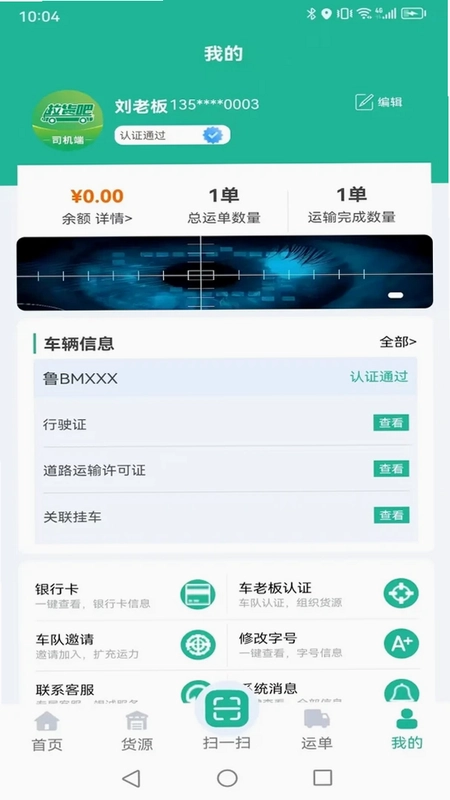Image resolution: width=450 pixels, height=800 pixels.
Task: Open the eye banner image
Action: pos(224,272)
